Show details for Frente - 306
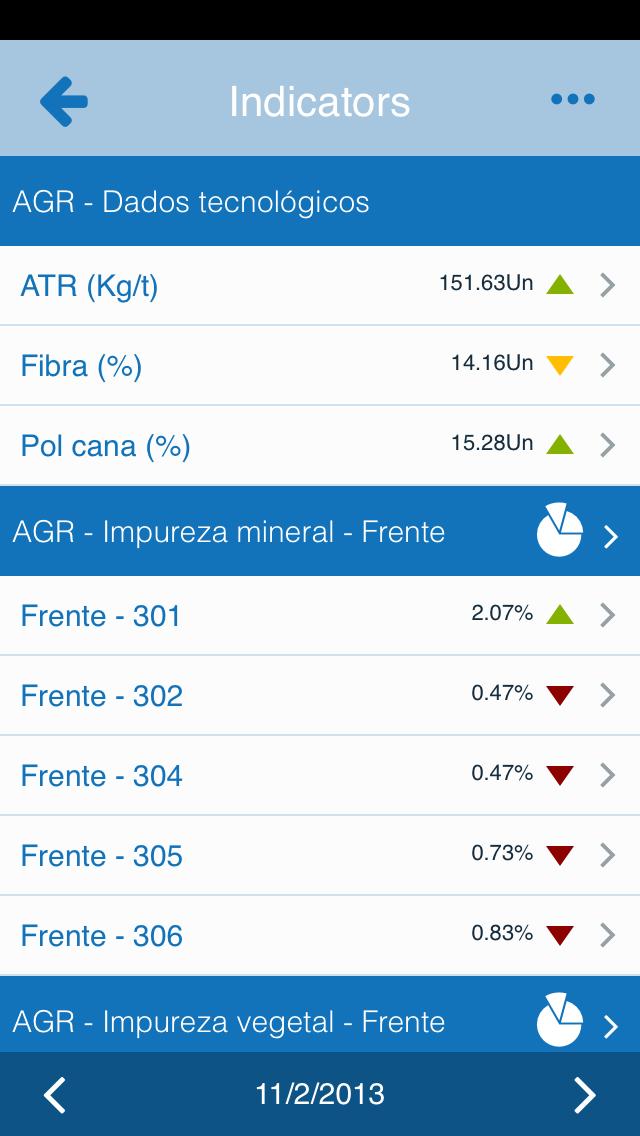Screen dimensions: 640x1136 point(320,936)
